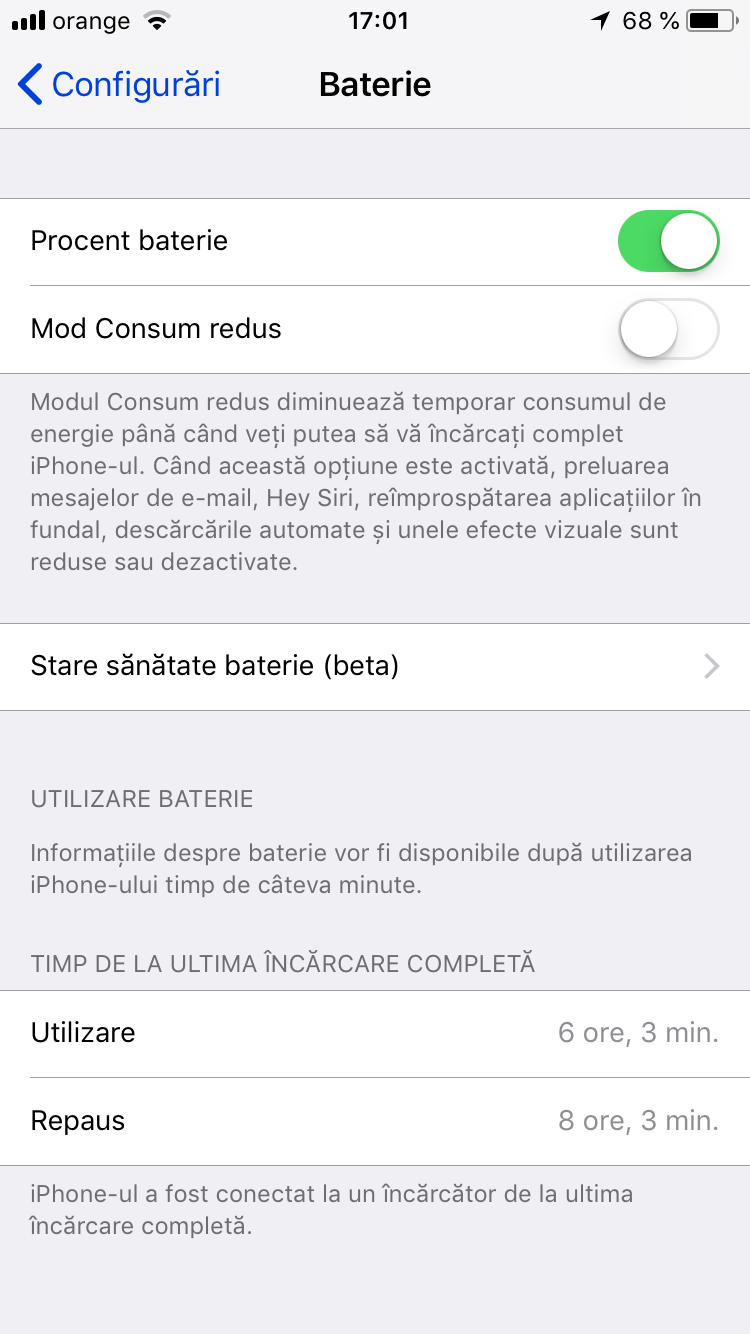Open Stare sănătate baterie (beta)
The height and width of the screenshot is (1334, 750).
375,667
